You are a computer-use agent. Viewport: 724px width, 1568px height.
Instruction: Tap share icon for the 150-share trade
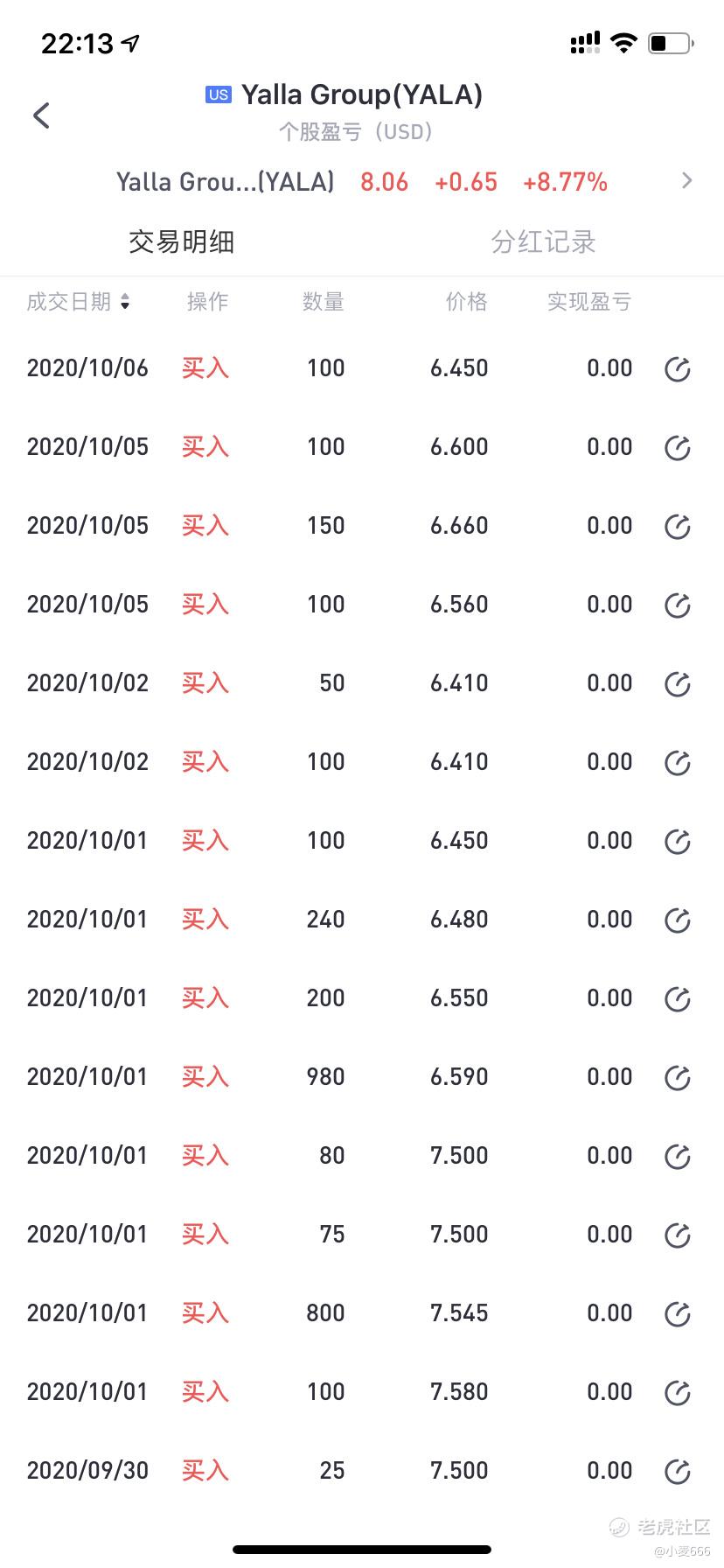pos(678,527)
